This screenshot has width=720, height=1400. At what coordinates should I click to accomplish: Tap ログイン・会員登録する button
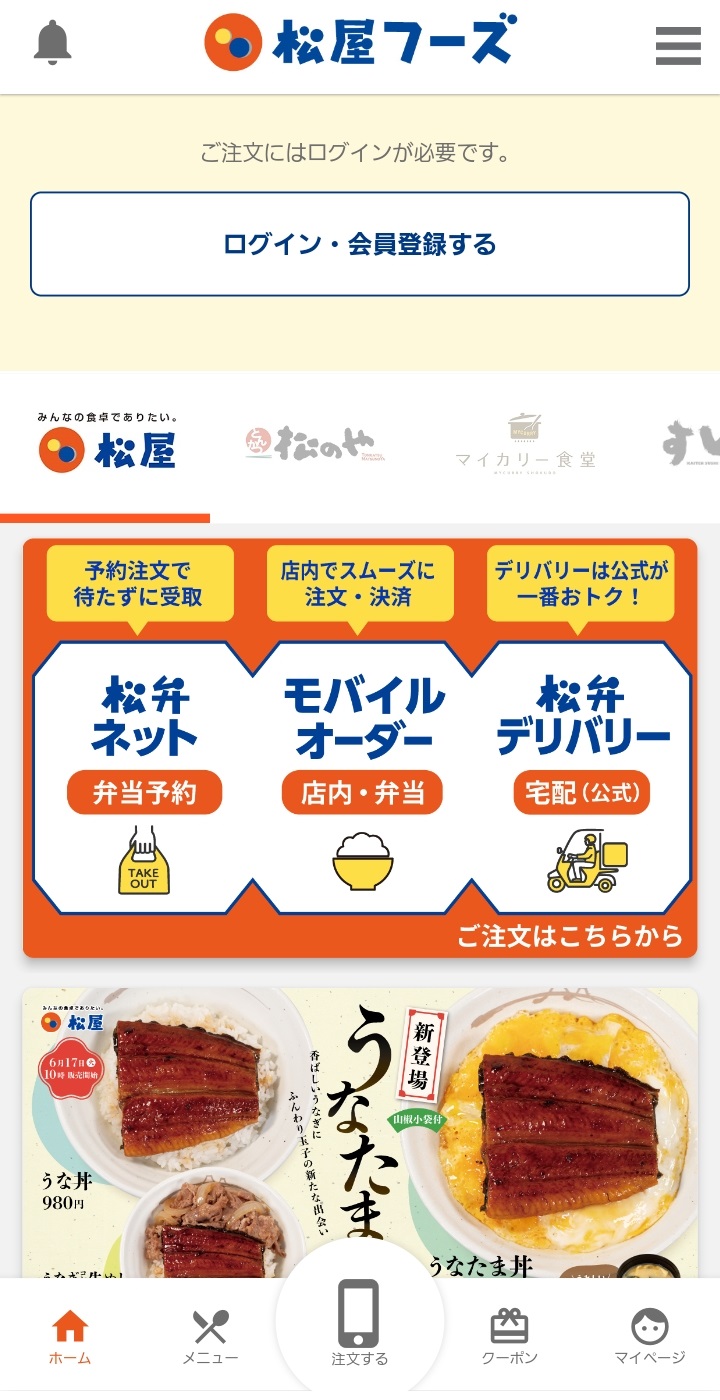click(x=360, y=244)
